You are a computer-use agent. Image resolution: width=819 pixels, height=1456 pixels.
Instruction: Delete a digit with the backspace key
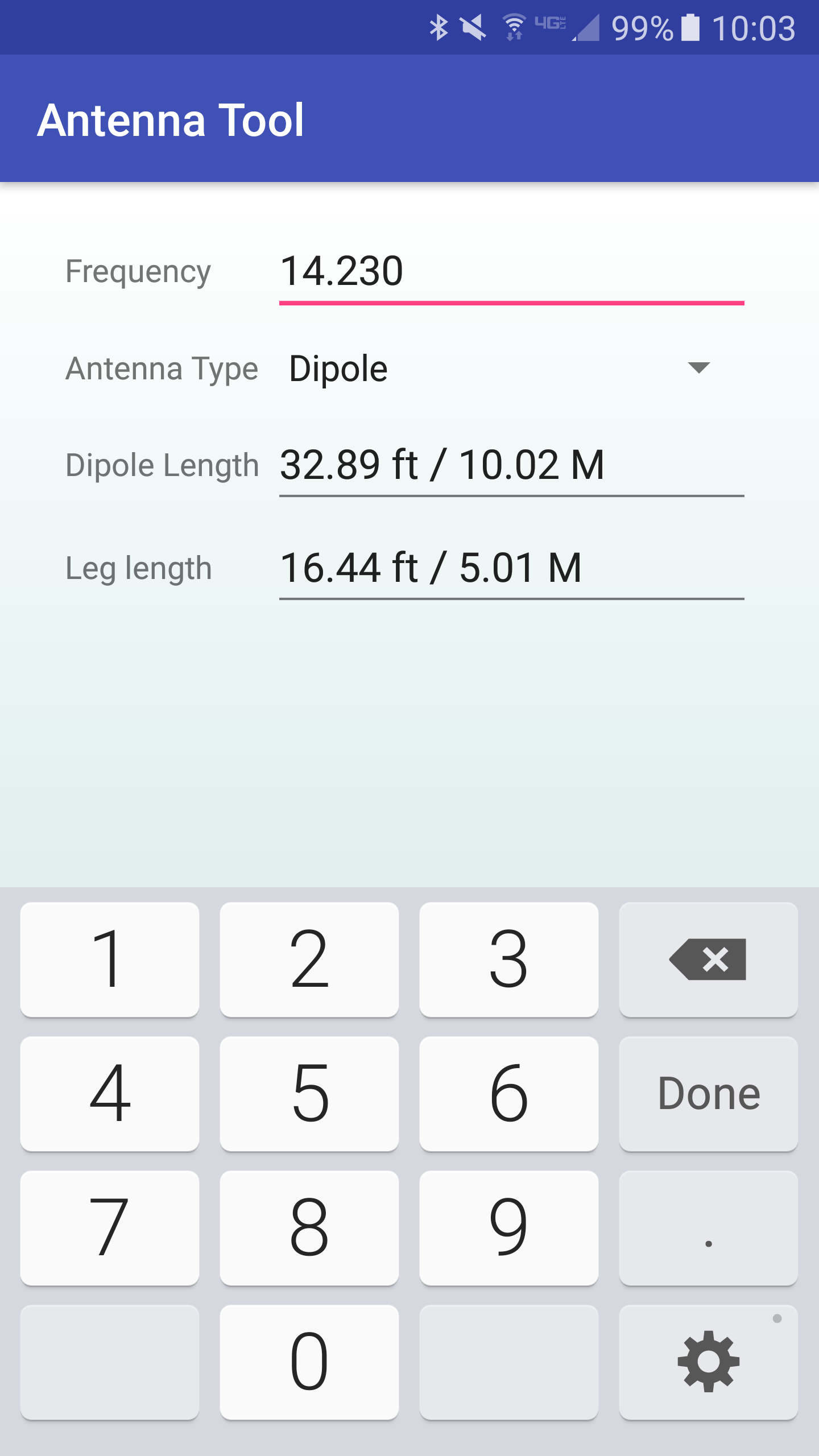tap(708, 959)
